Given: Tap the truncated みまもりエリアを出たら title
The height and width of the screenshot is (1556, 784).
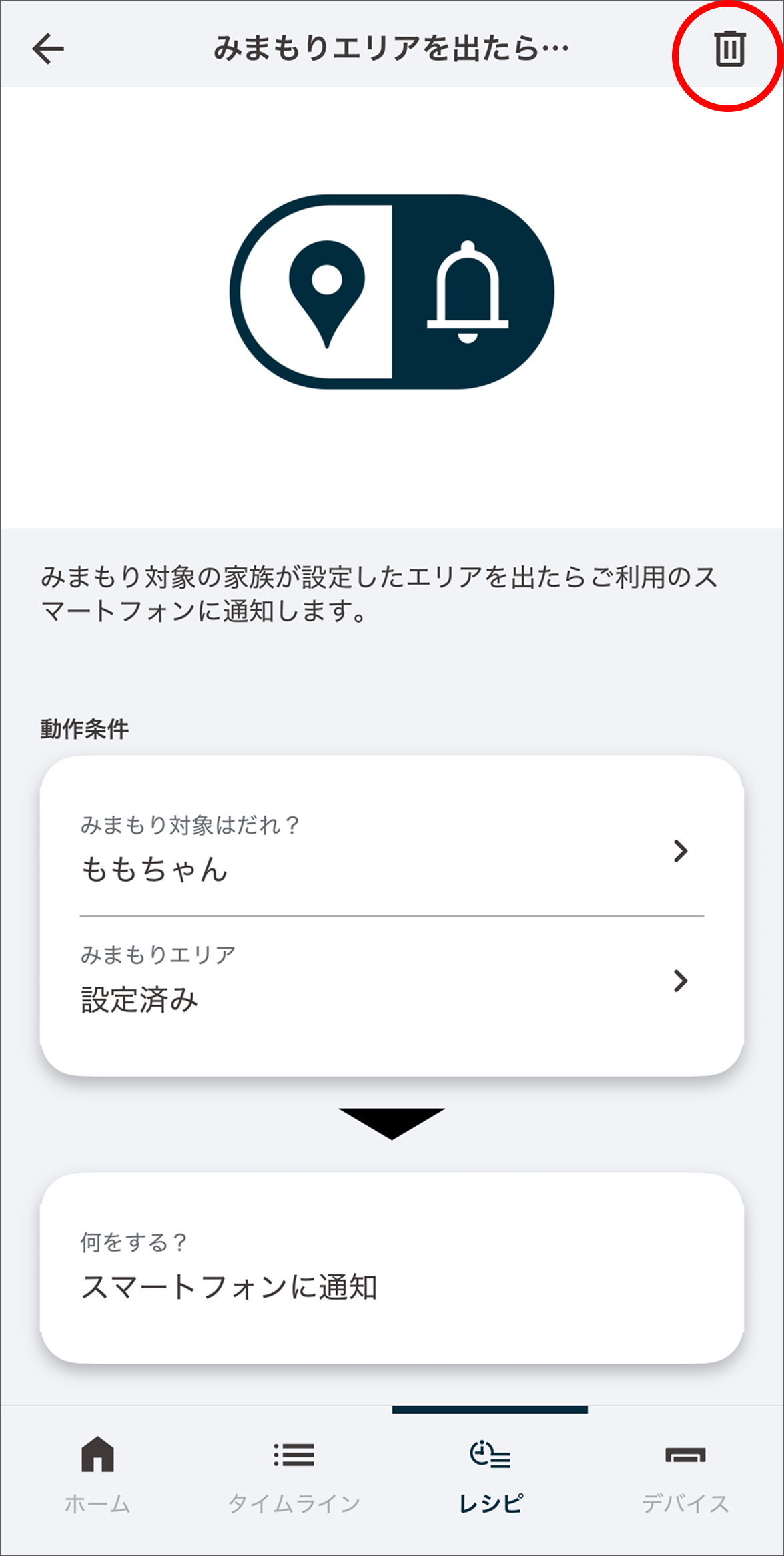Looking at the screenshot, I should pyautogui.click(x=392, y=48).
